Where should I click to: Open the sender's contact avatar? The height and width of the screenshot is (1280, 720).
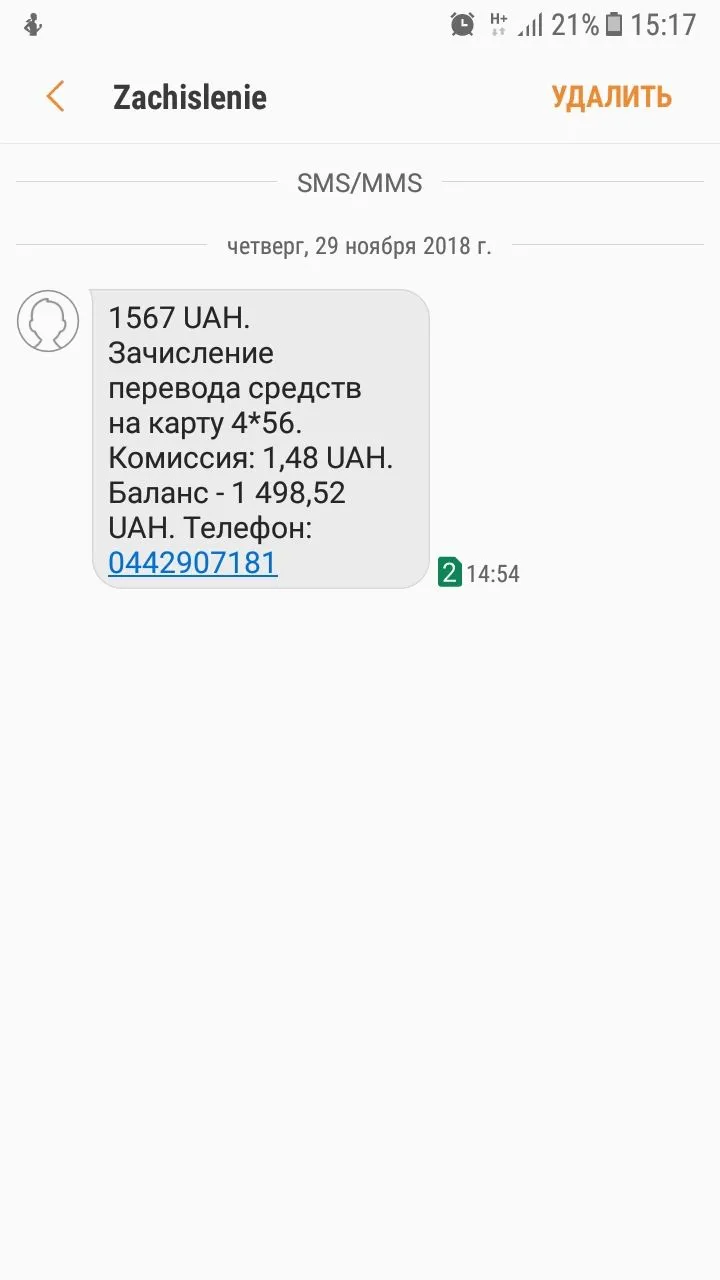(48, 321)
